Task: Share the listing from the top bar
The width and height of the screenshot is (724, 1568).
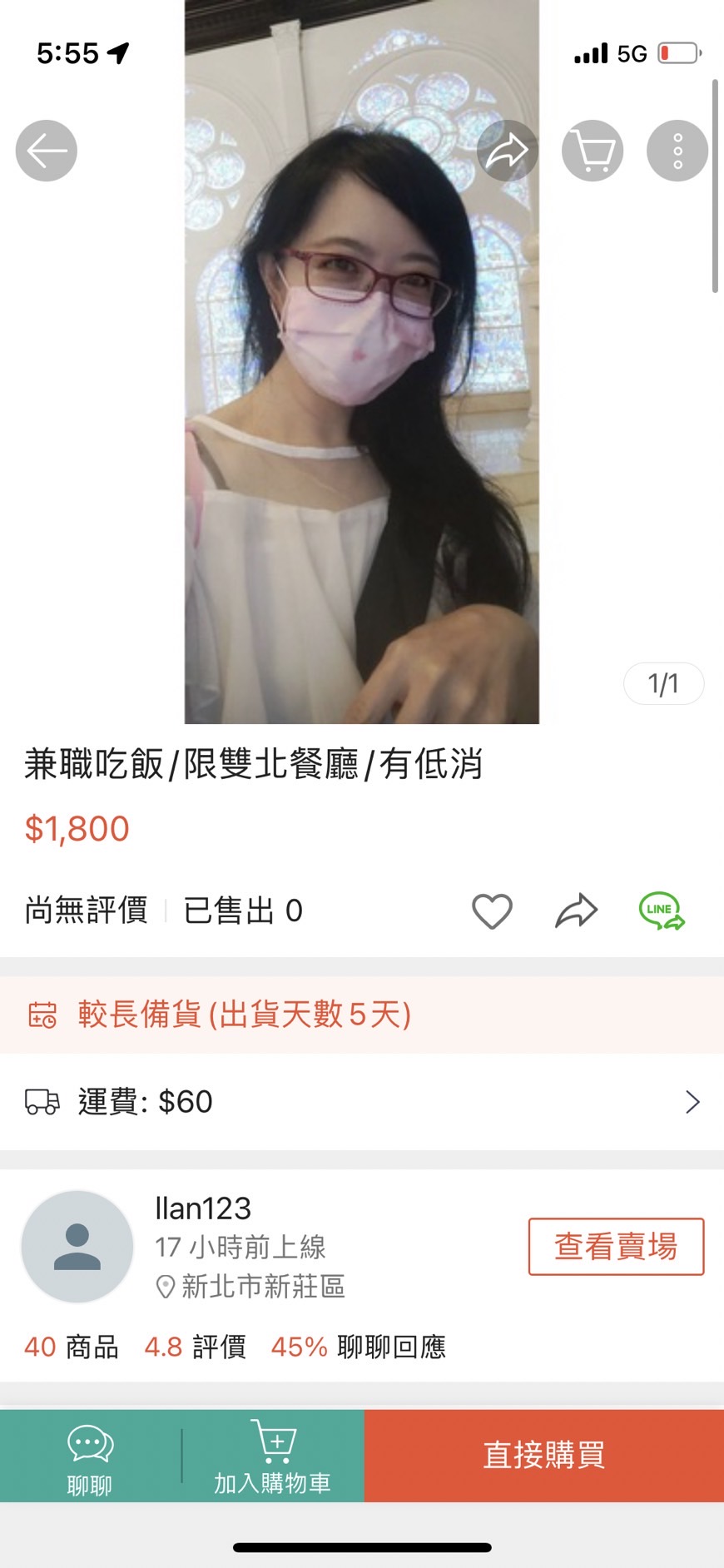Action: tap(507, 151)
